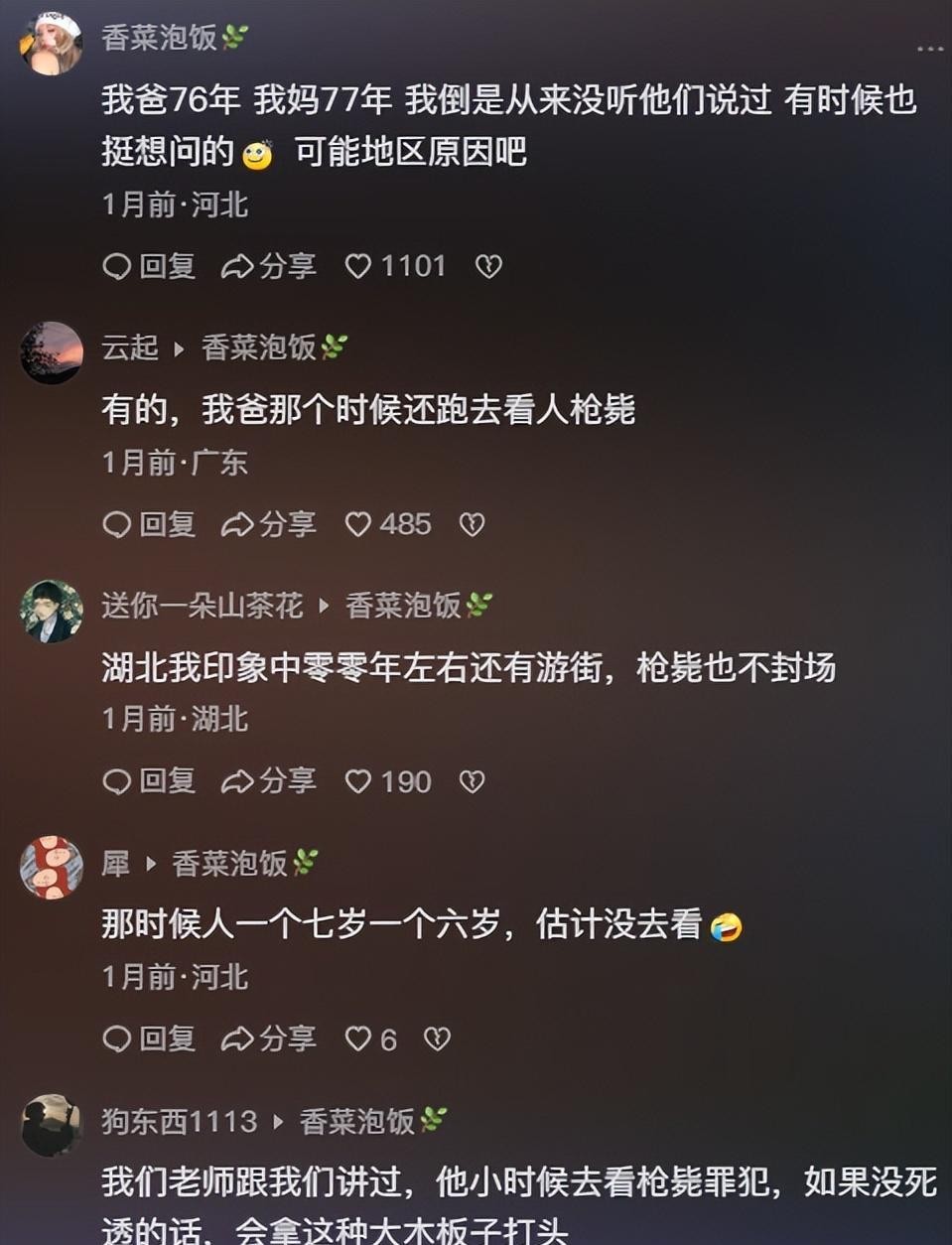952x1245 pixels.
Task: Like 香菜泡饭's comment with 1101 likes
Action: [x=358, y=266]
